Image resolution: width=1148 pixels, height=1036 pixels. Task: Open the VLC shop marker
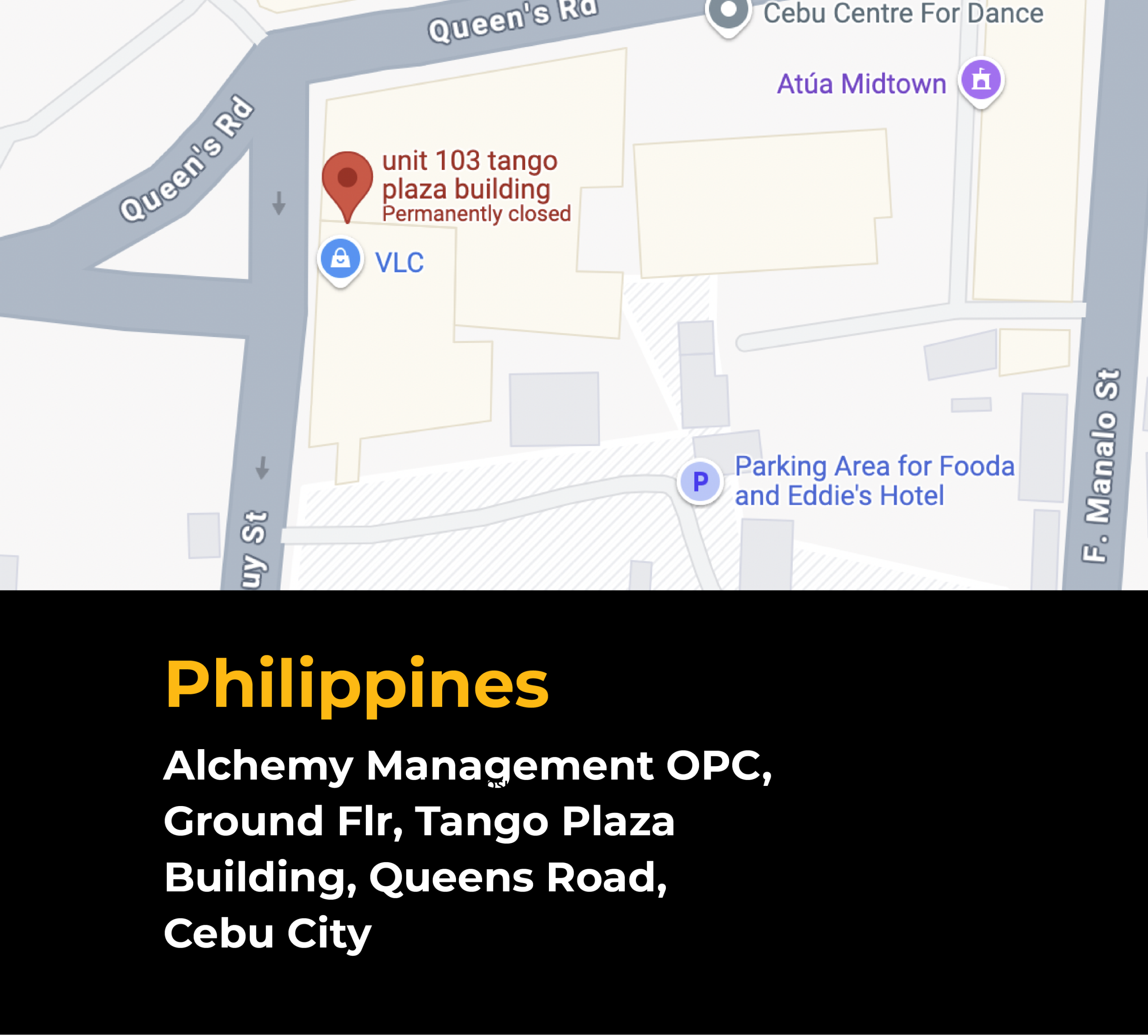(340, 259)
